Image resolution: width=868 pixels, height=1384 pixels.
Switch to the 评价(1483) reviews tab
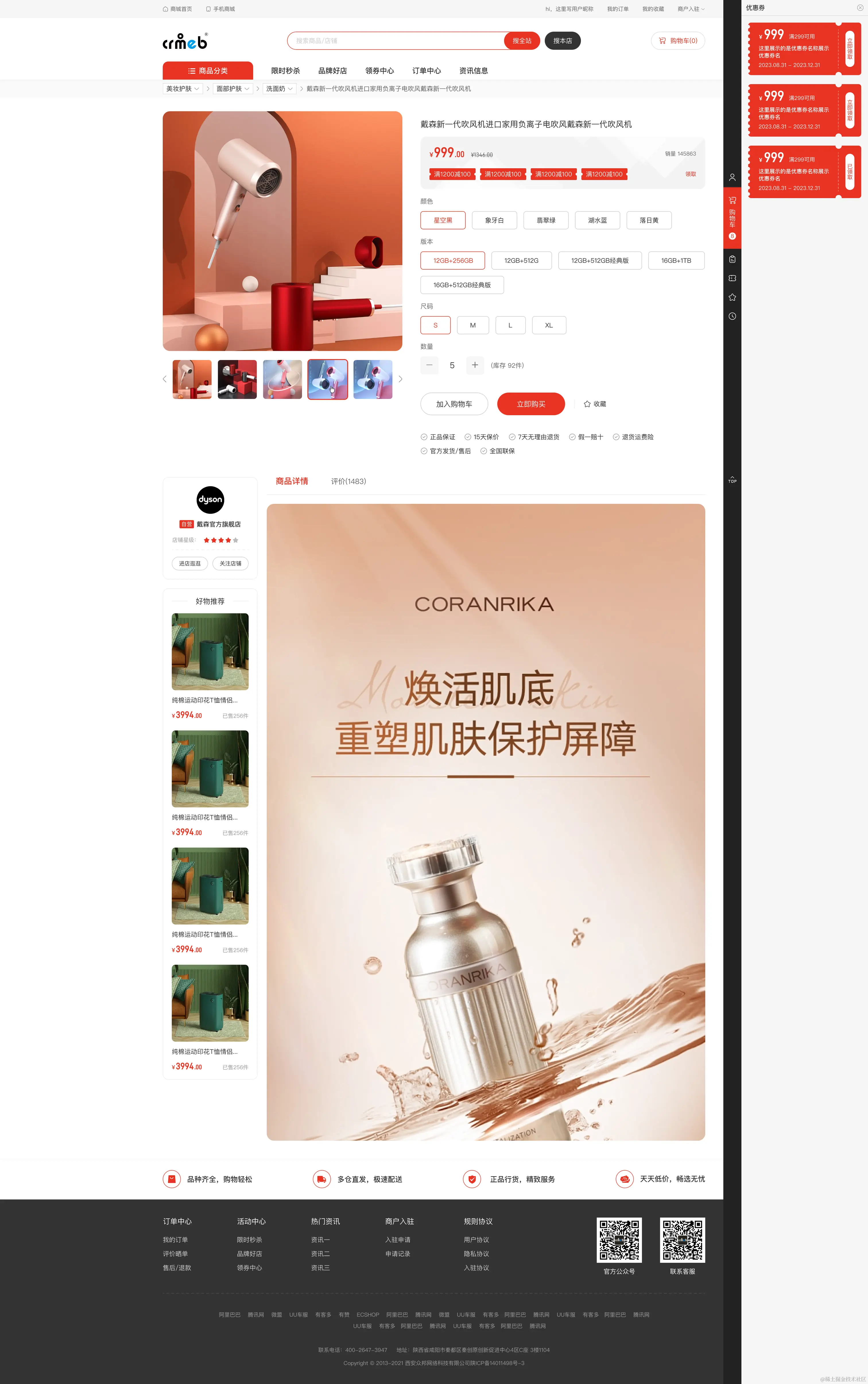[348, 481]
